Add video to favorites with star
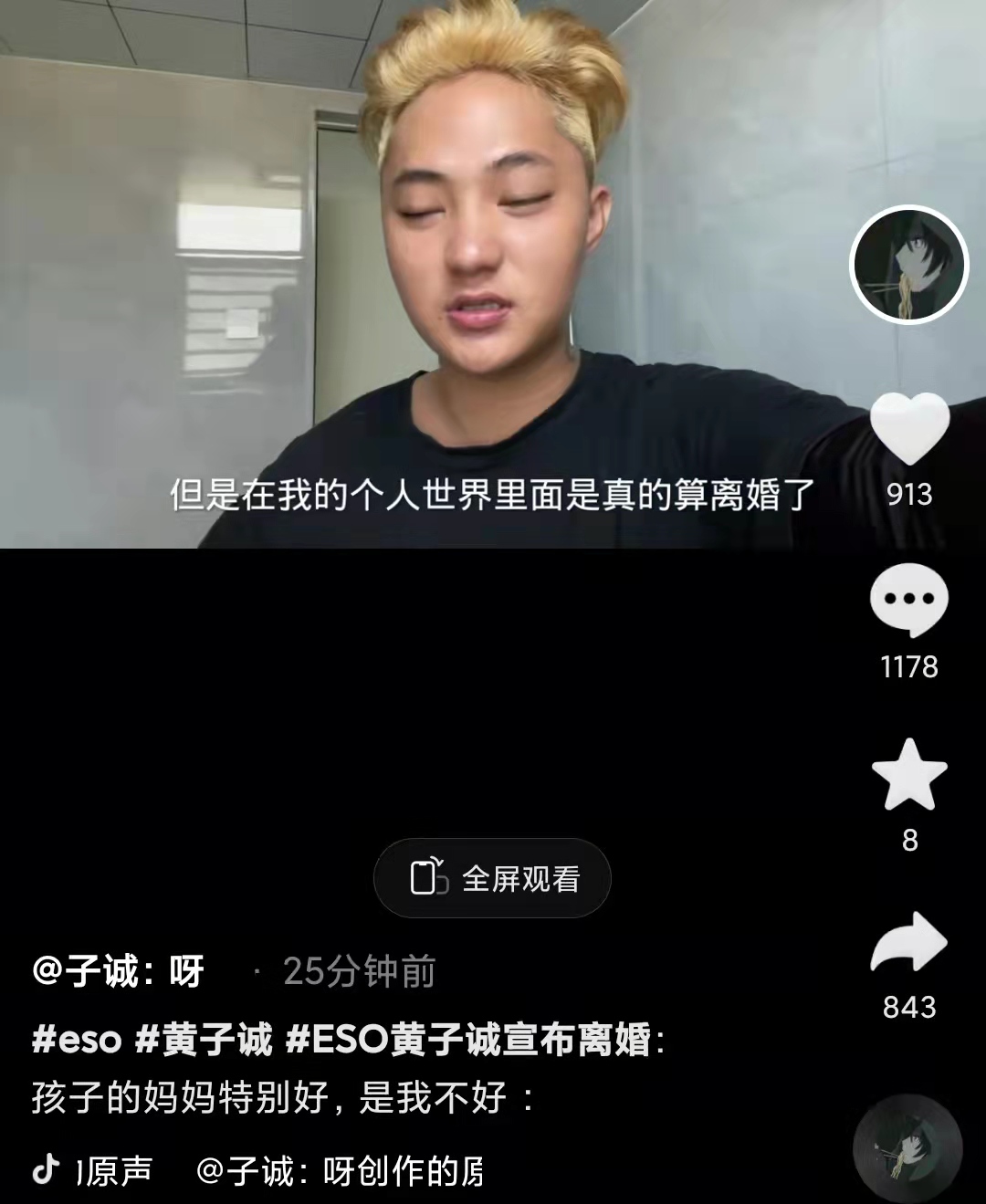The image size is (986, 1204). 908,775
